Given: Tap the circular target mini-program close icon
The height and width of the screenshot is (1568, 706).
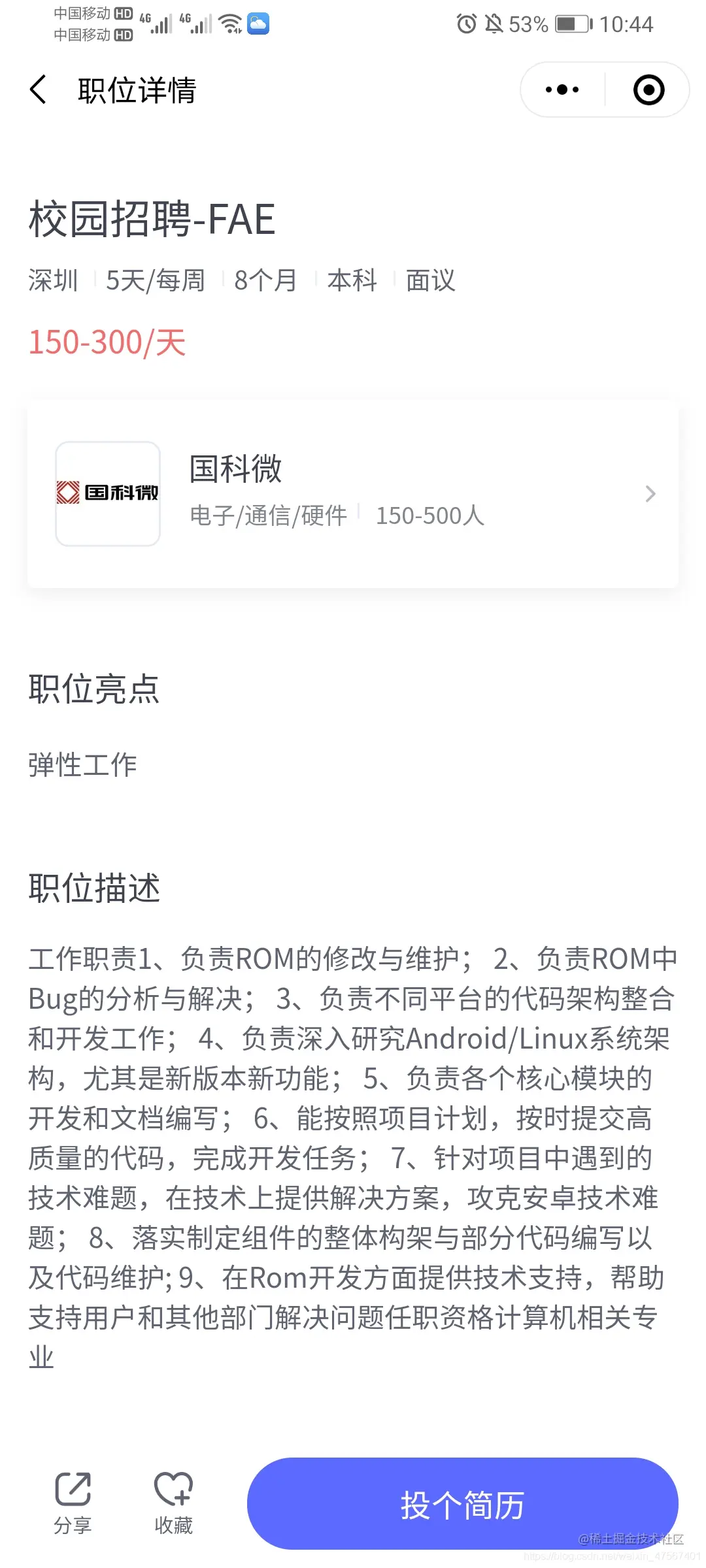Looking at the screenshot, I should [x=648, y=90].
